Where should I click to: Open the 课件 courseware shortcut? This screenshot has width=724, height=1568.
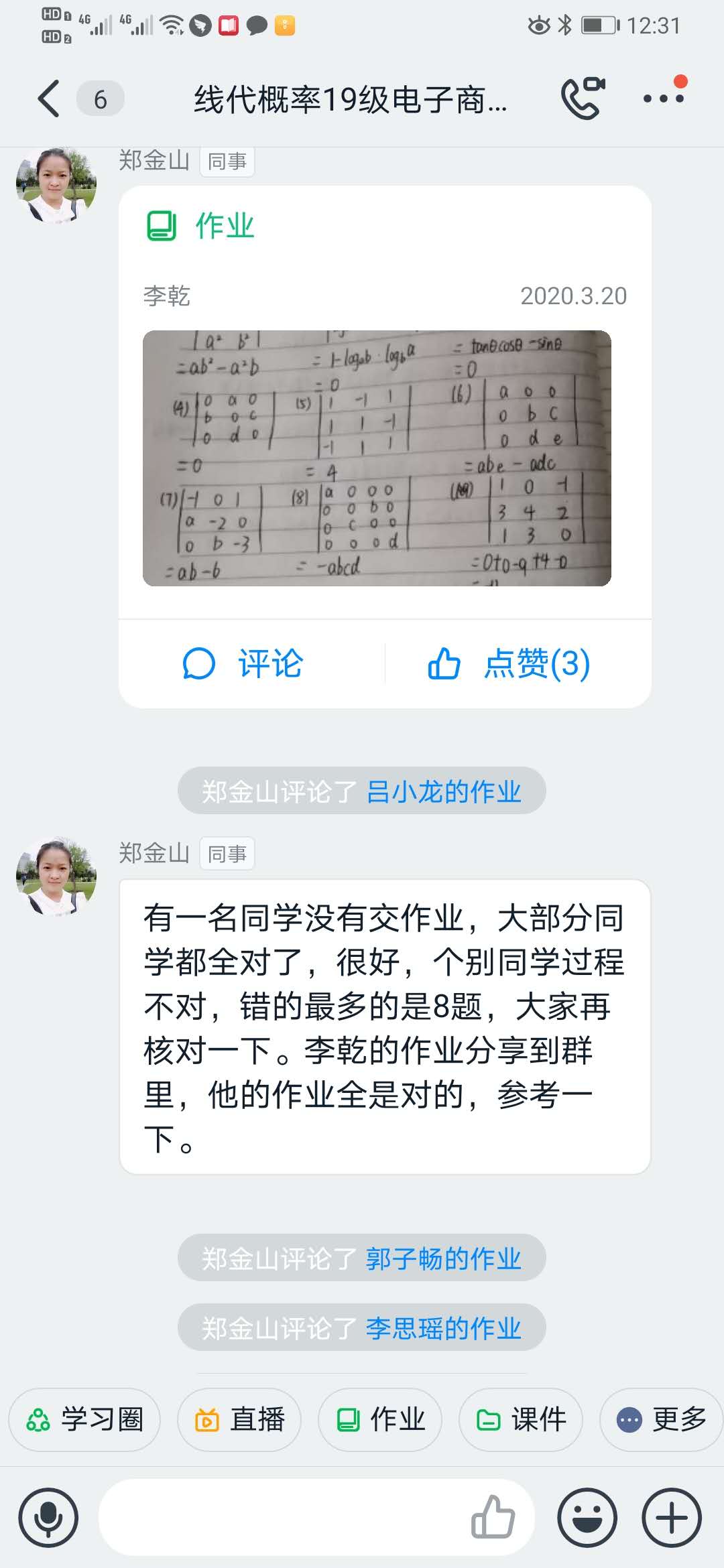pyautogui.click(x=521, y=1419)
